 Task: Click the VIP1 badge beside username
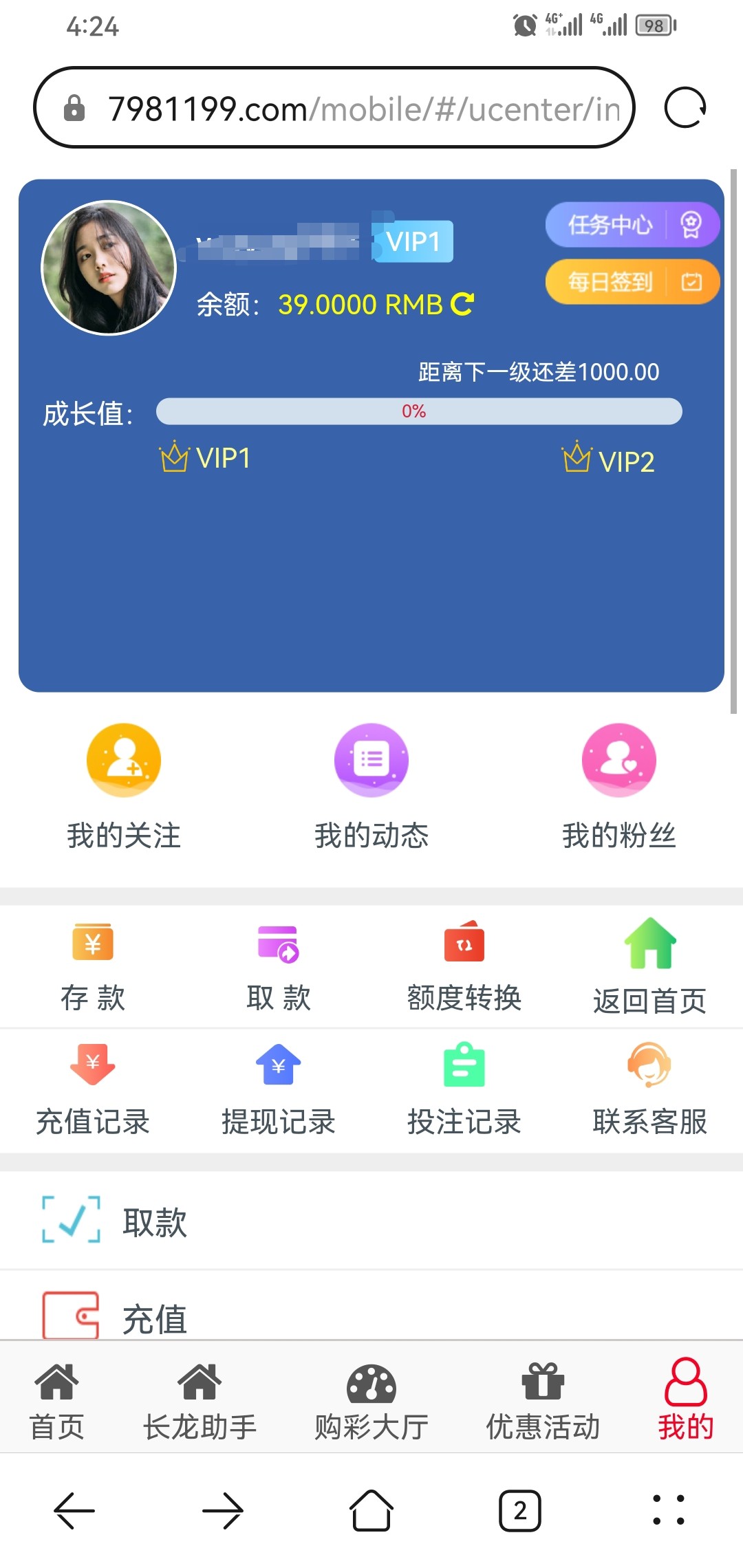(x=412, y=242)
